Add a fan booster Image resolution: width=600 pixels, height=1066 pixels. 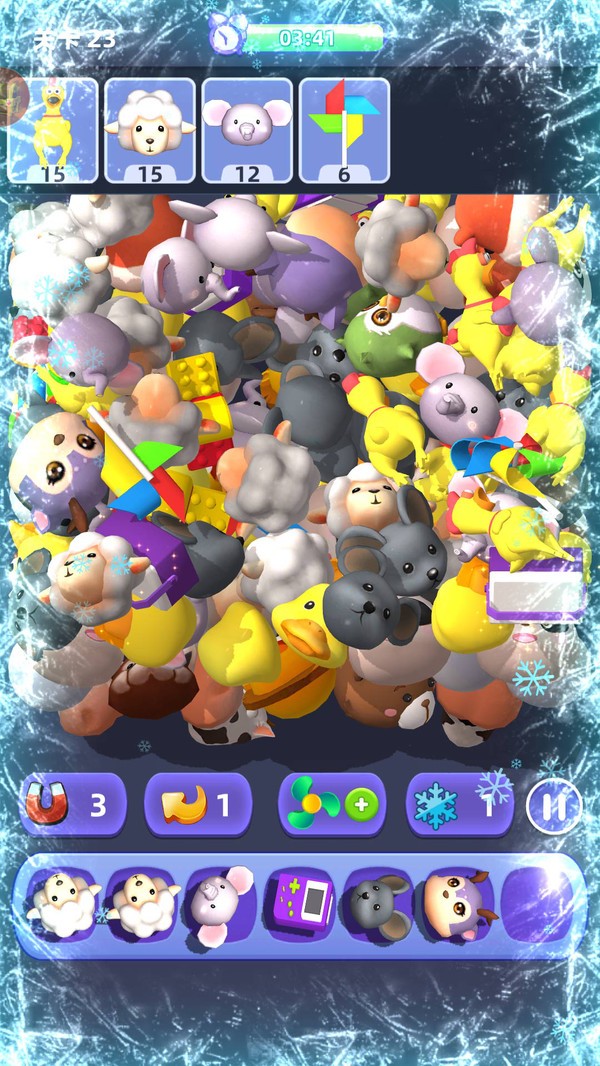click(x=332, y=804)
